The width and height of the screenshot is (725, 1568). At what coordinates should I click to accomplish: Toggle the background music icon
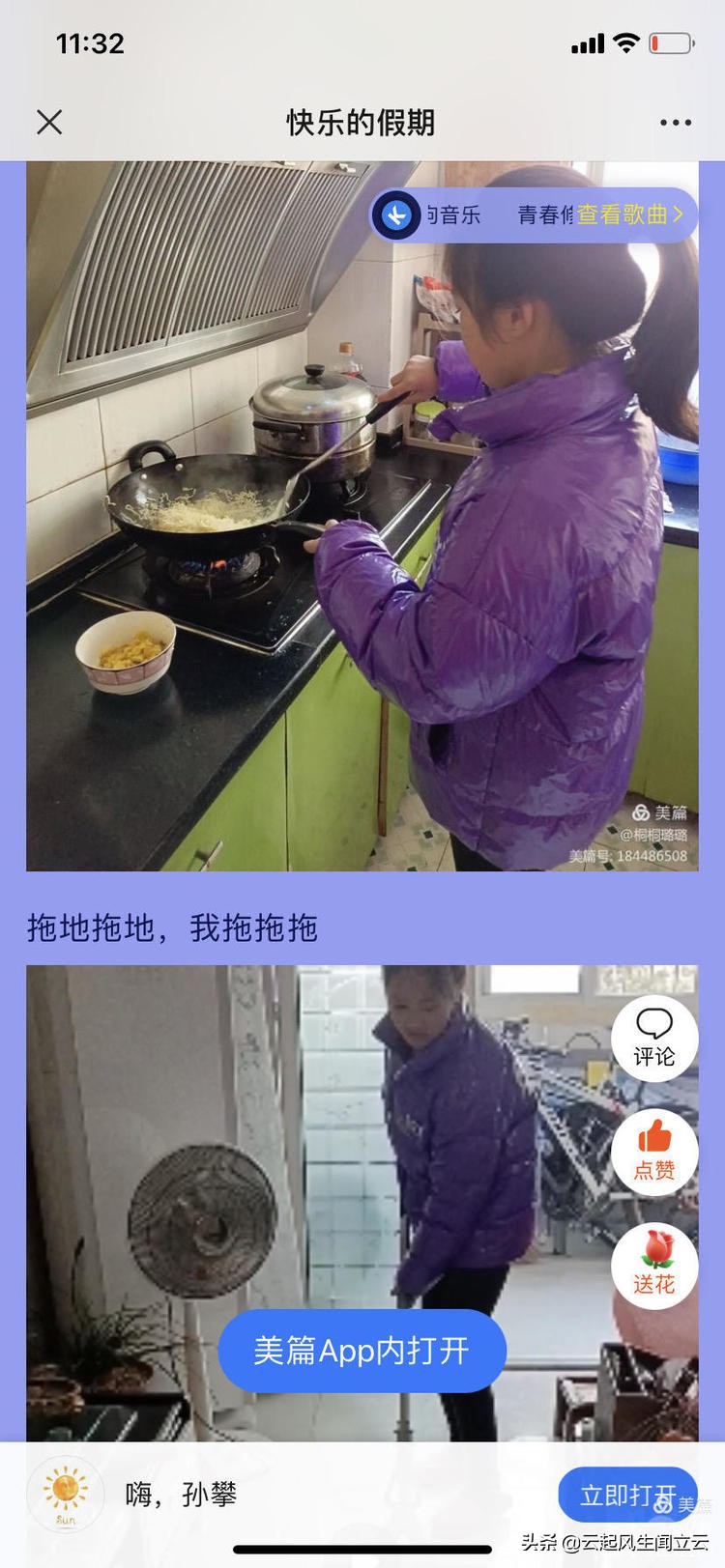[396, 214]
